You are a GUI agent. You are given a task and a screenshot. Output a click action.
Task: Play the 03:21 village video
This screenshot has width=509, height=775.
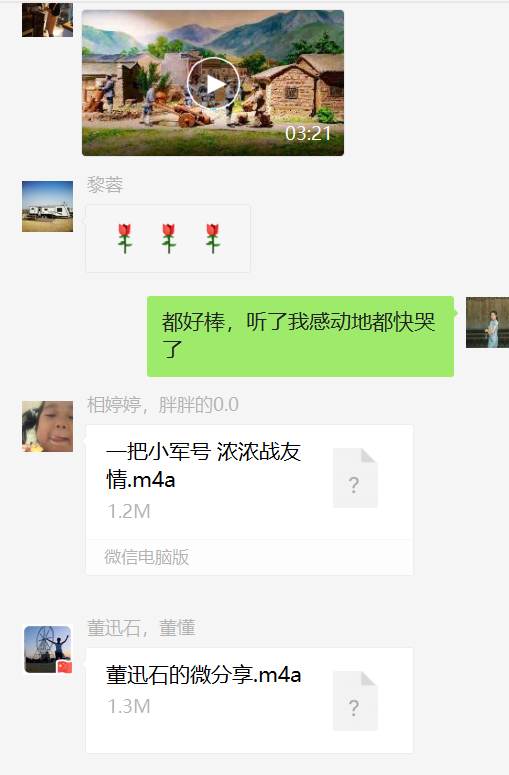point(213,83)
